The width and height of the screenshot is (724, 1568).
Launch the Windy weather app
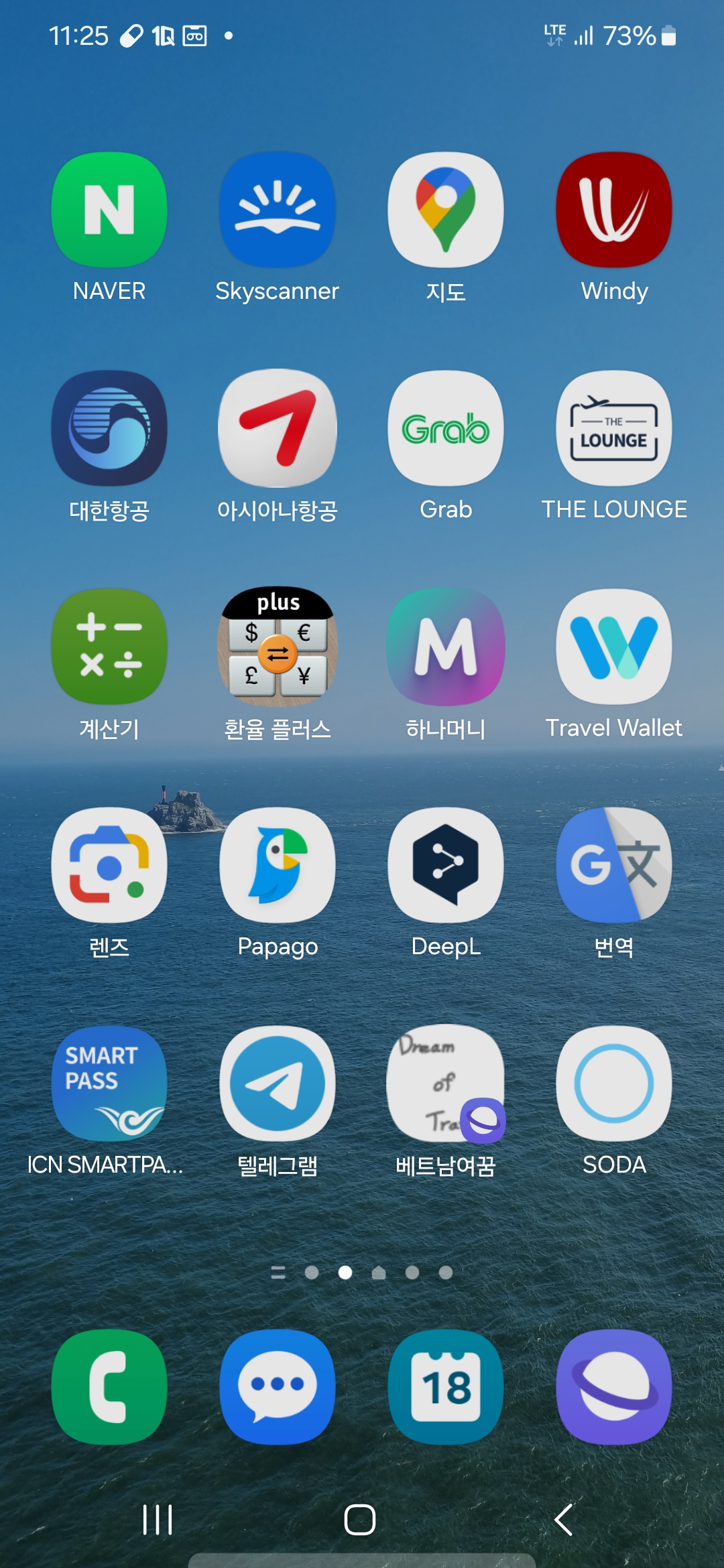click(614, 210)
